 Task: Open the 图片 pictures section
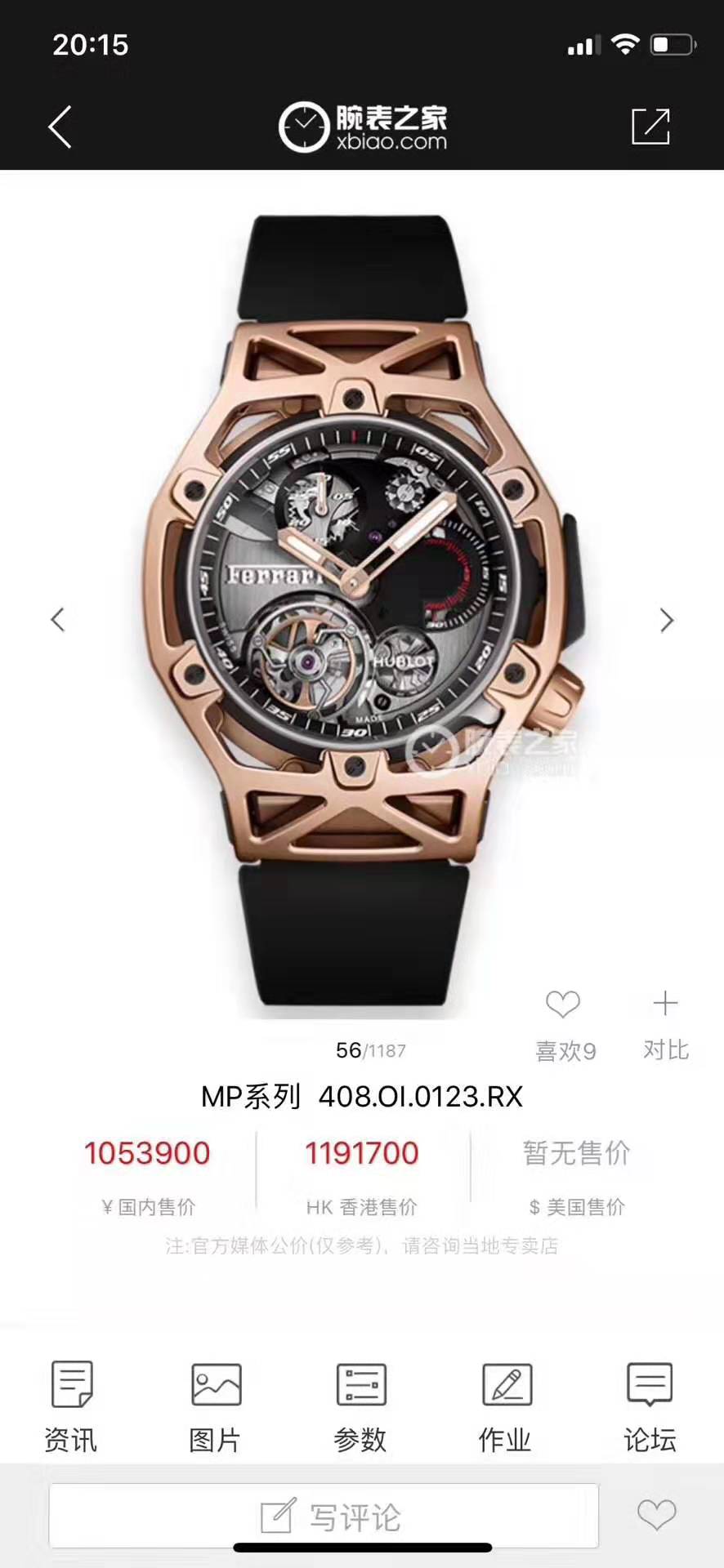(x=216, y=1406)
